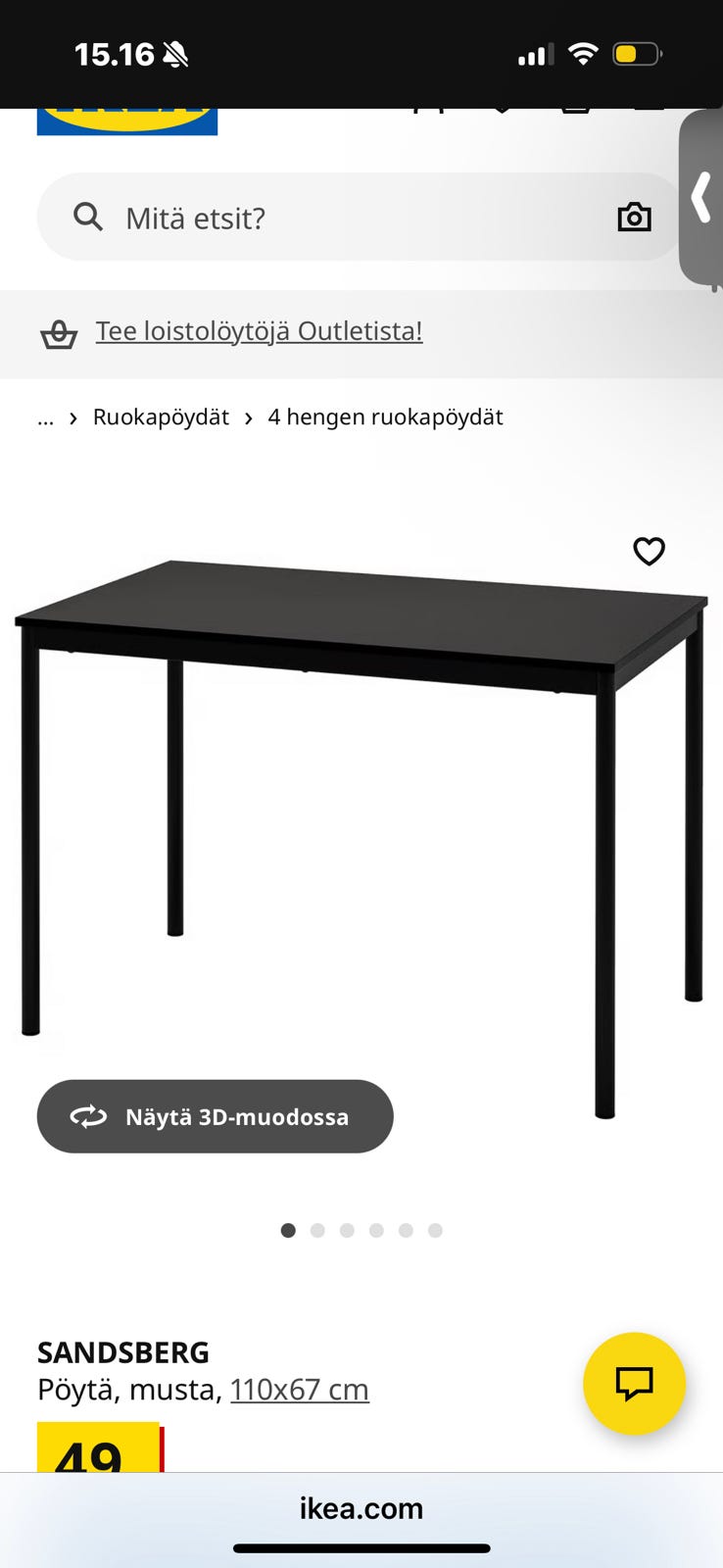Screen dimensions: 723x1568
Task: Select the first carousel dot
Action: [x=288, y=1230]
